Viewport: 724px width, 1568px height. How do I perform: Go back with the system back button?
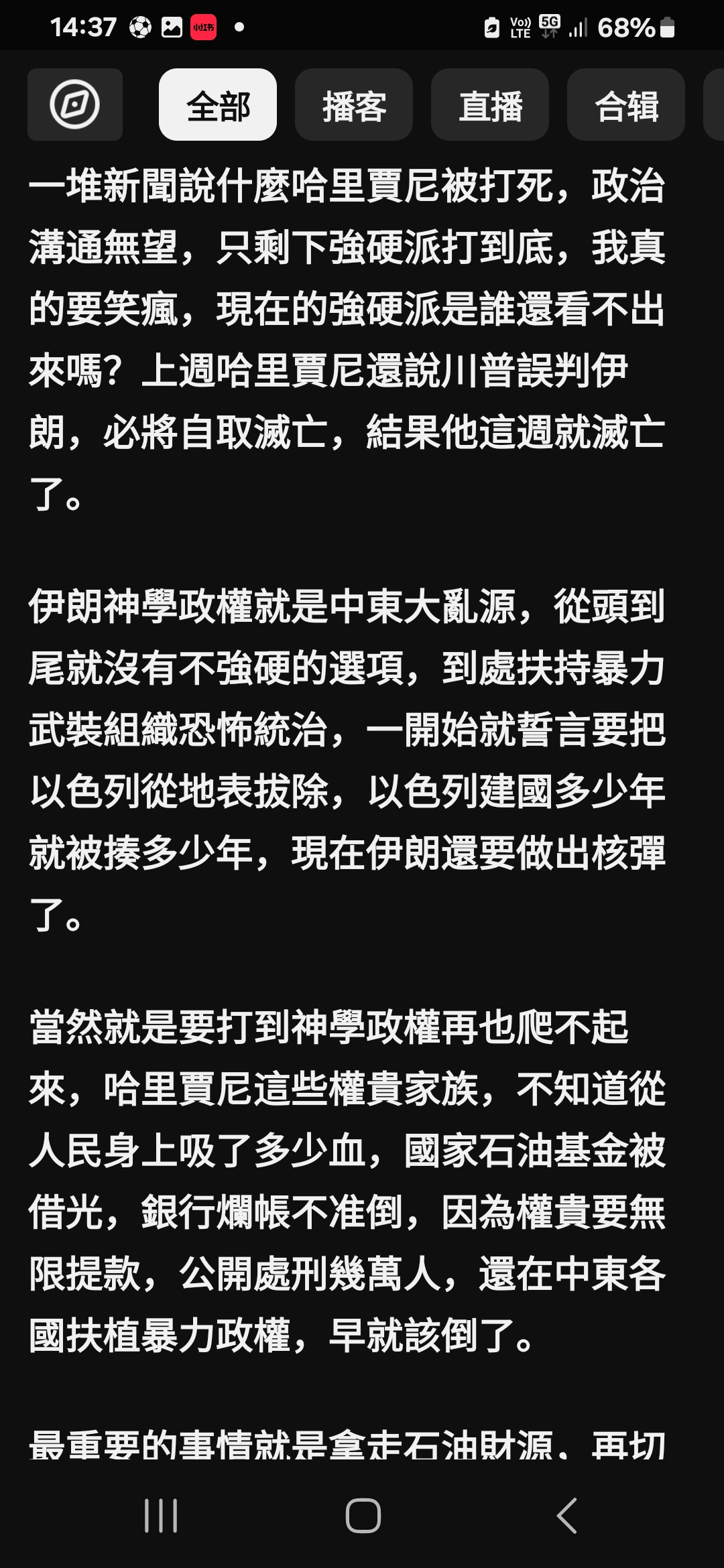[566, 1516]
